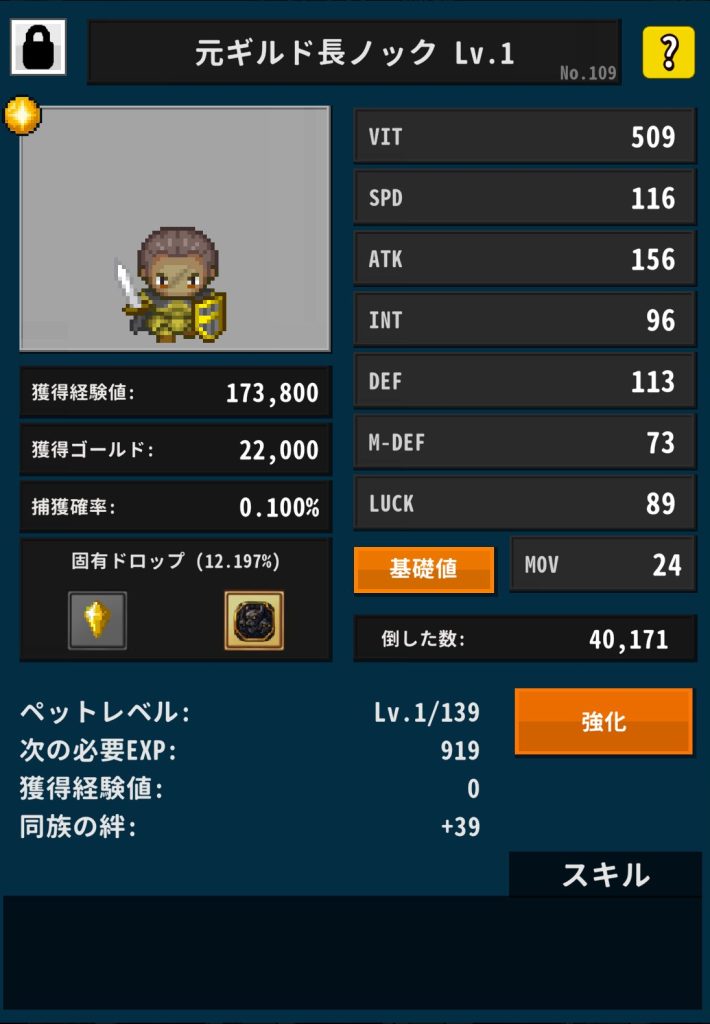View the yellow crystal drop item
Screen dimensions: 710x1024
tap(97, 621)
